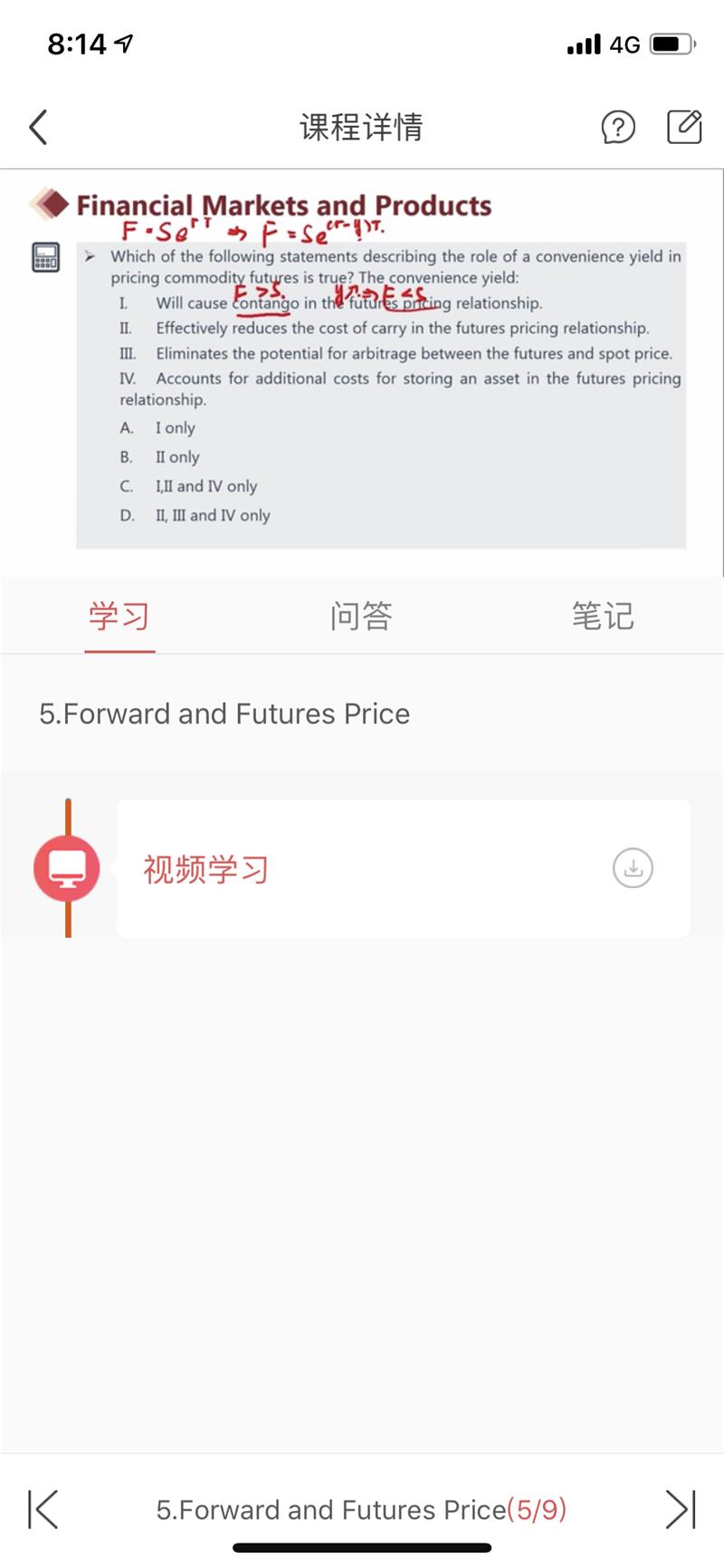Go back from course details
Screen dimensions: 724x1568
[x=38, y=128]
